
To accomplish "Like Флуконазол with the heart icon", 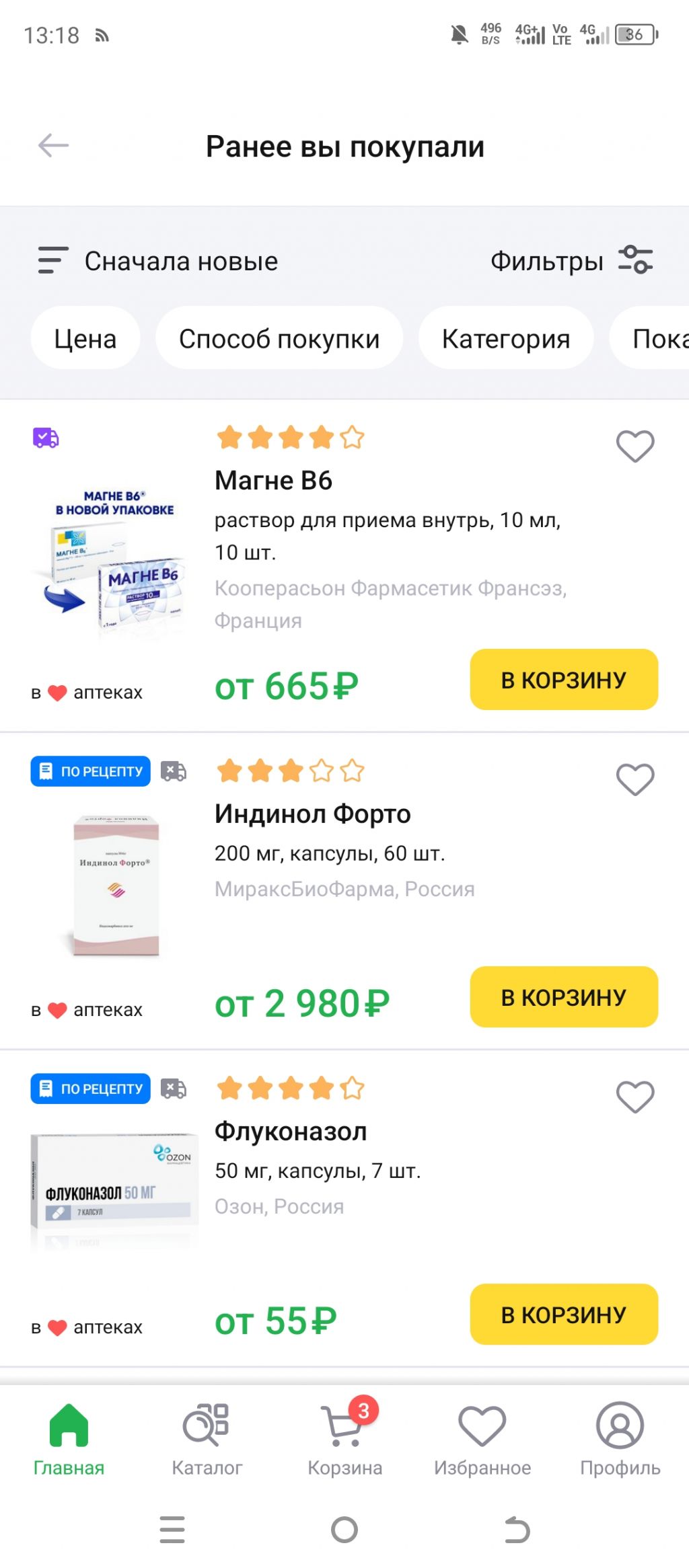I will (x=635, y=1097).
